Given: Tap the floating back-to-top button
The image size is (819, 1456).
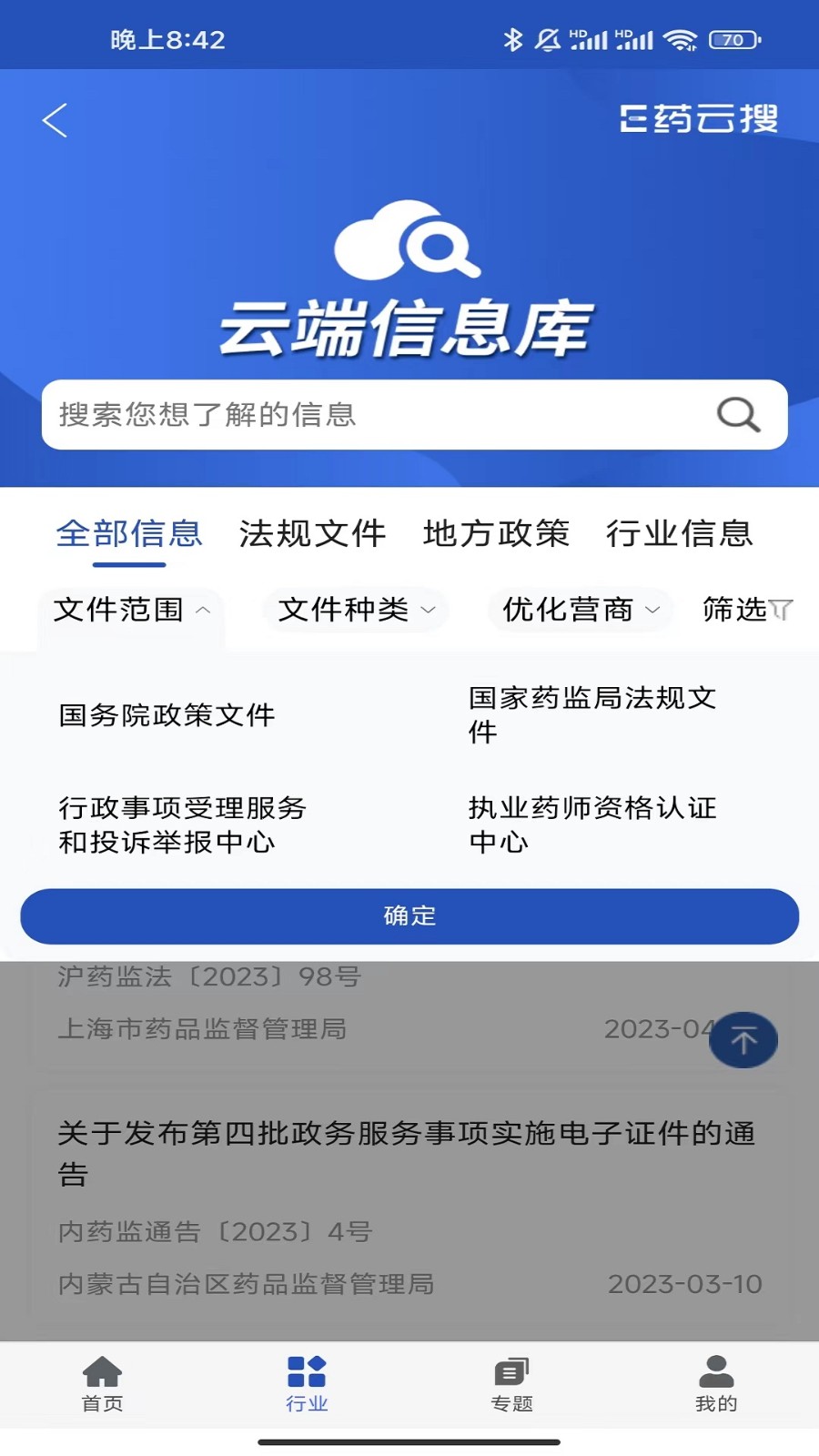Looking at the screenshot, I should tap(743, 1039).
